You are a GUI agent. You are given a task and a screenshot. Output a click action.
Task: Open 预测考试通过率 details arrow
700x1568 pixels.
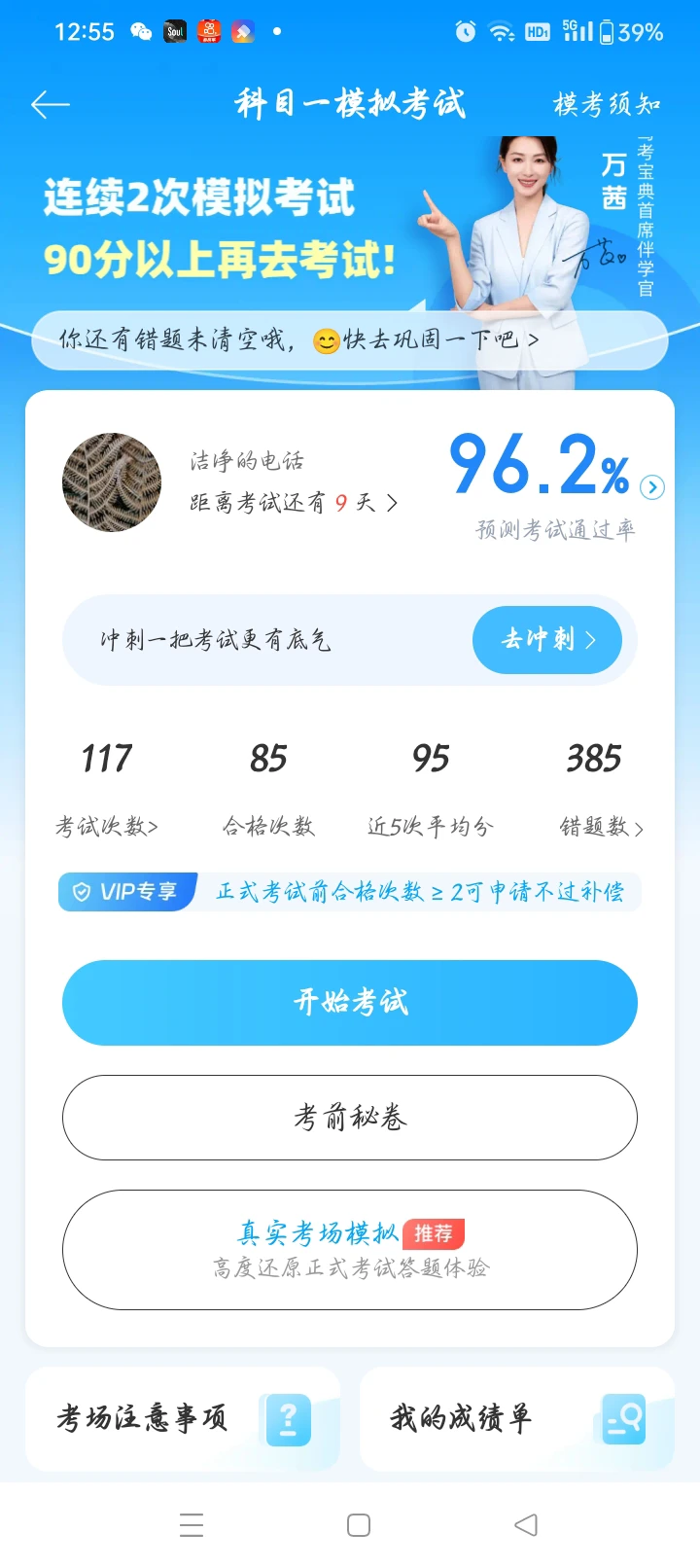[x=653, y=487]
